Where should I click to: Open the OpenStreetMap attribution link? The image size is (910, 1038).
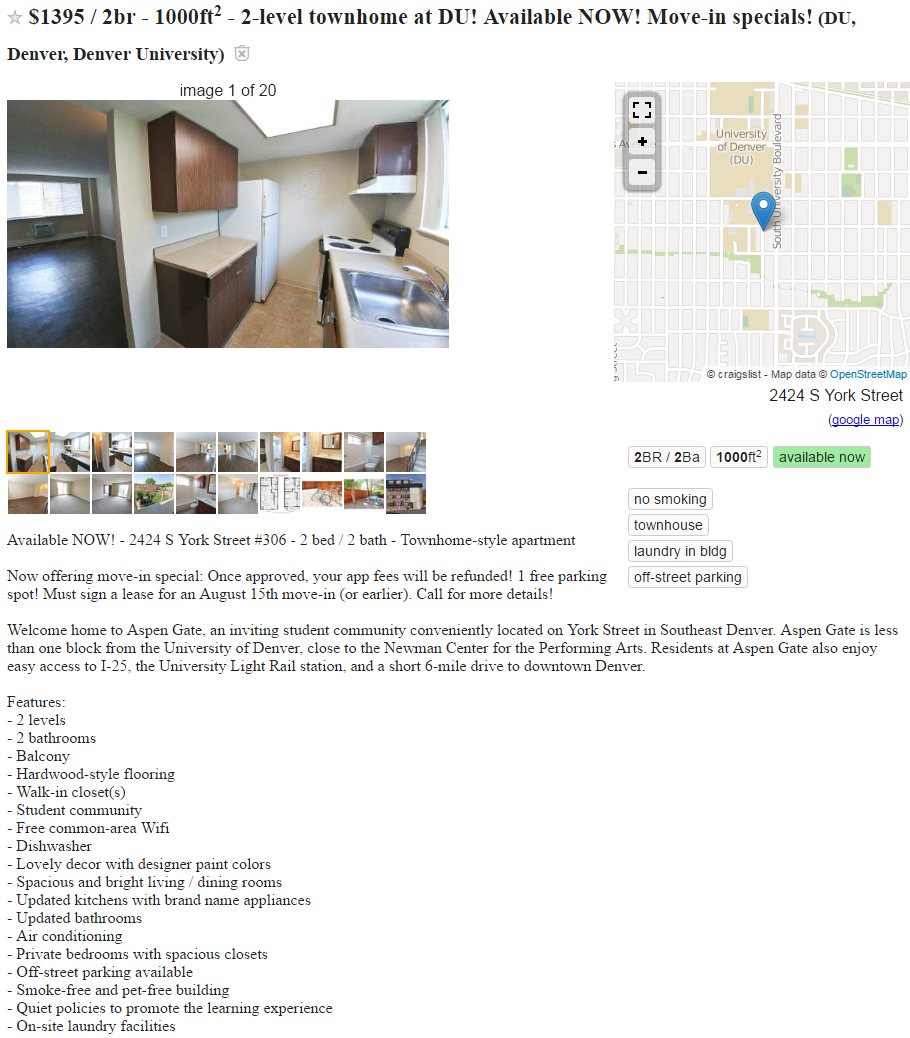click(868, 374)
